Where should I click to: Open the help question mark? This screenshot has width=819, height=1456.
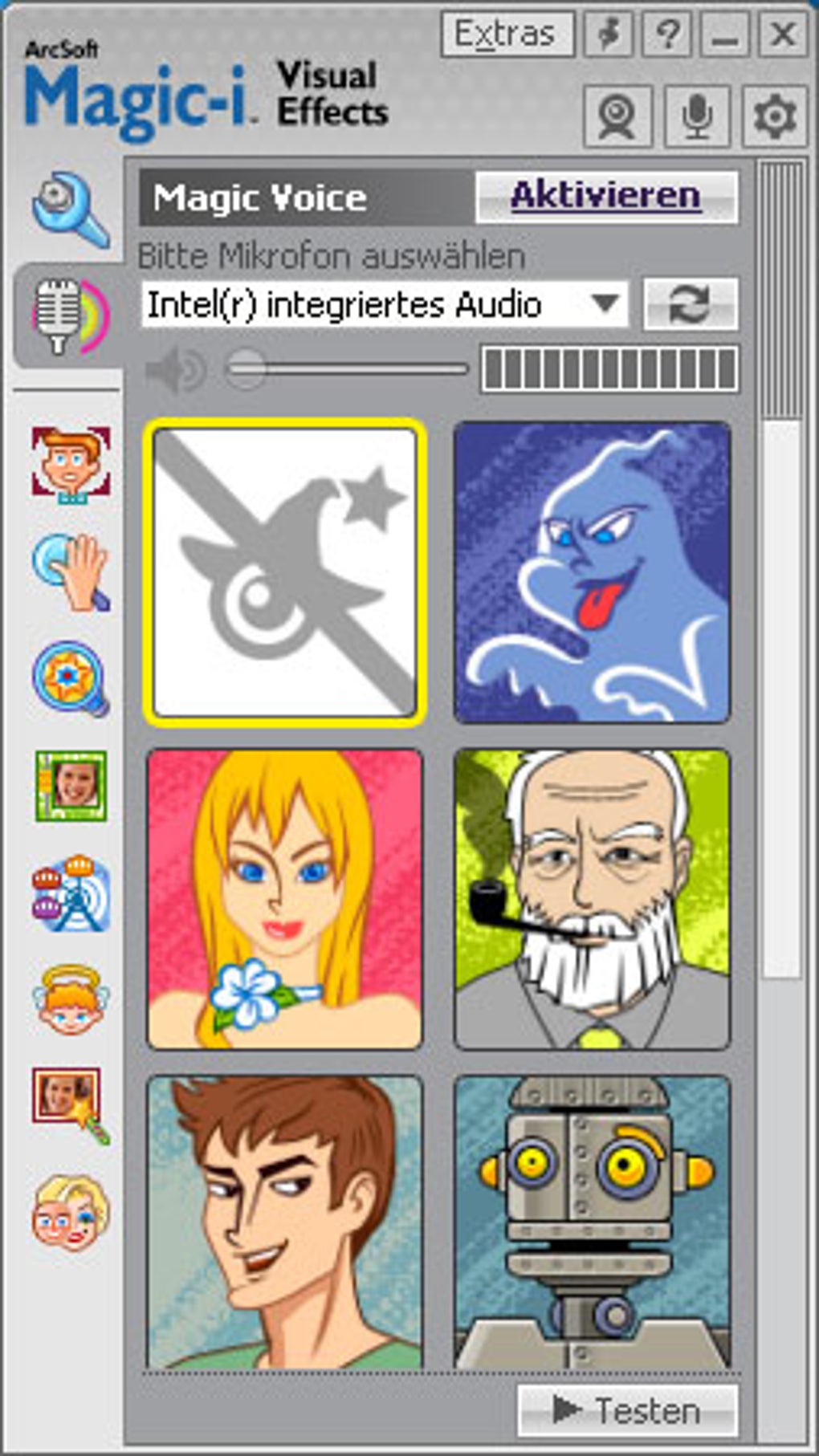tap(666, 35)
